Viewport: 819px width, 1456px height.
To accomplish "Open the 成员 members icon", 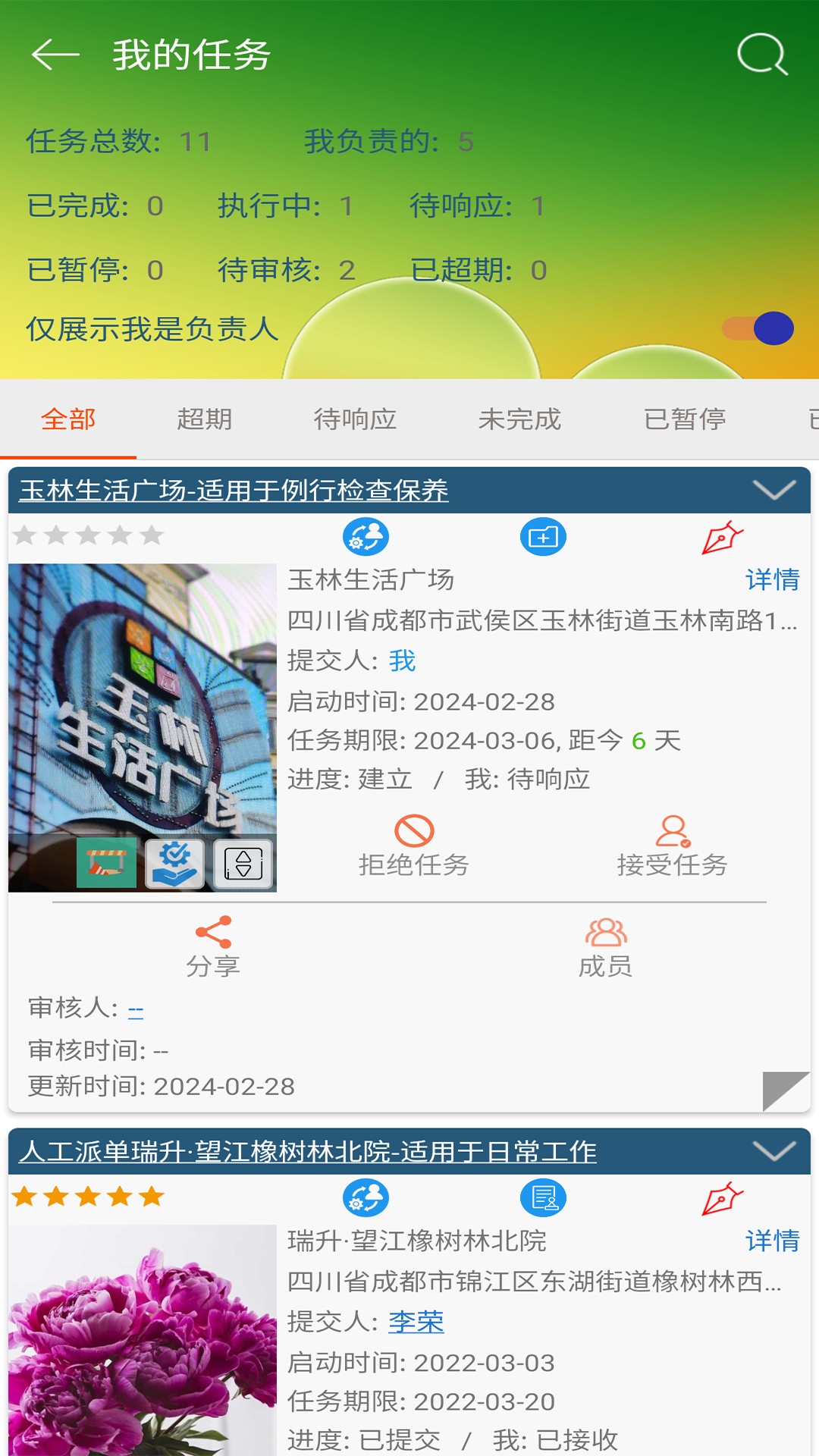I will (x=604, y=934).
